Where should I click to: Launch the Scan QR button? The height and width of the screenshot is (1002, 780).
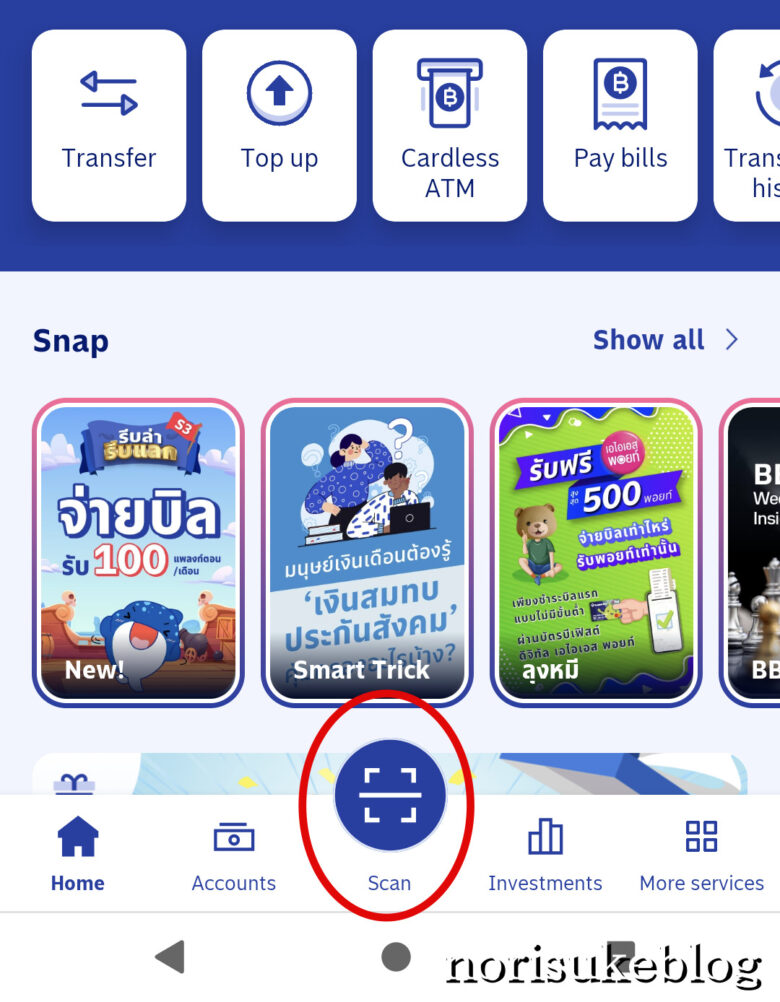coord(389,796)
